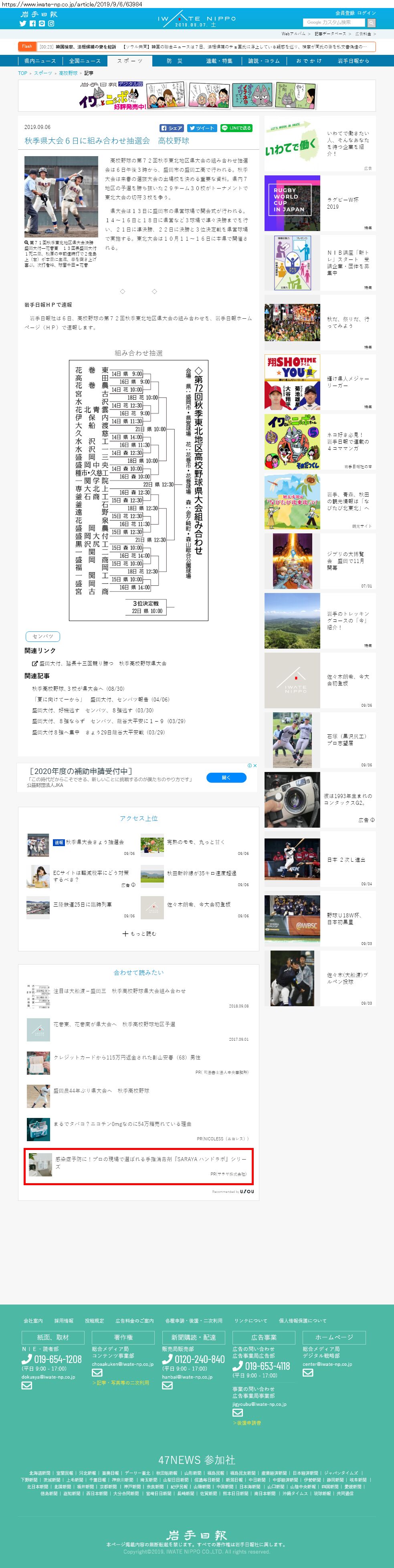Switch to 全国ニュース tab

pyautogui.click(x=85, y=61)
